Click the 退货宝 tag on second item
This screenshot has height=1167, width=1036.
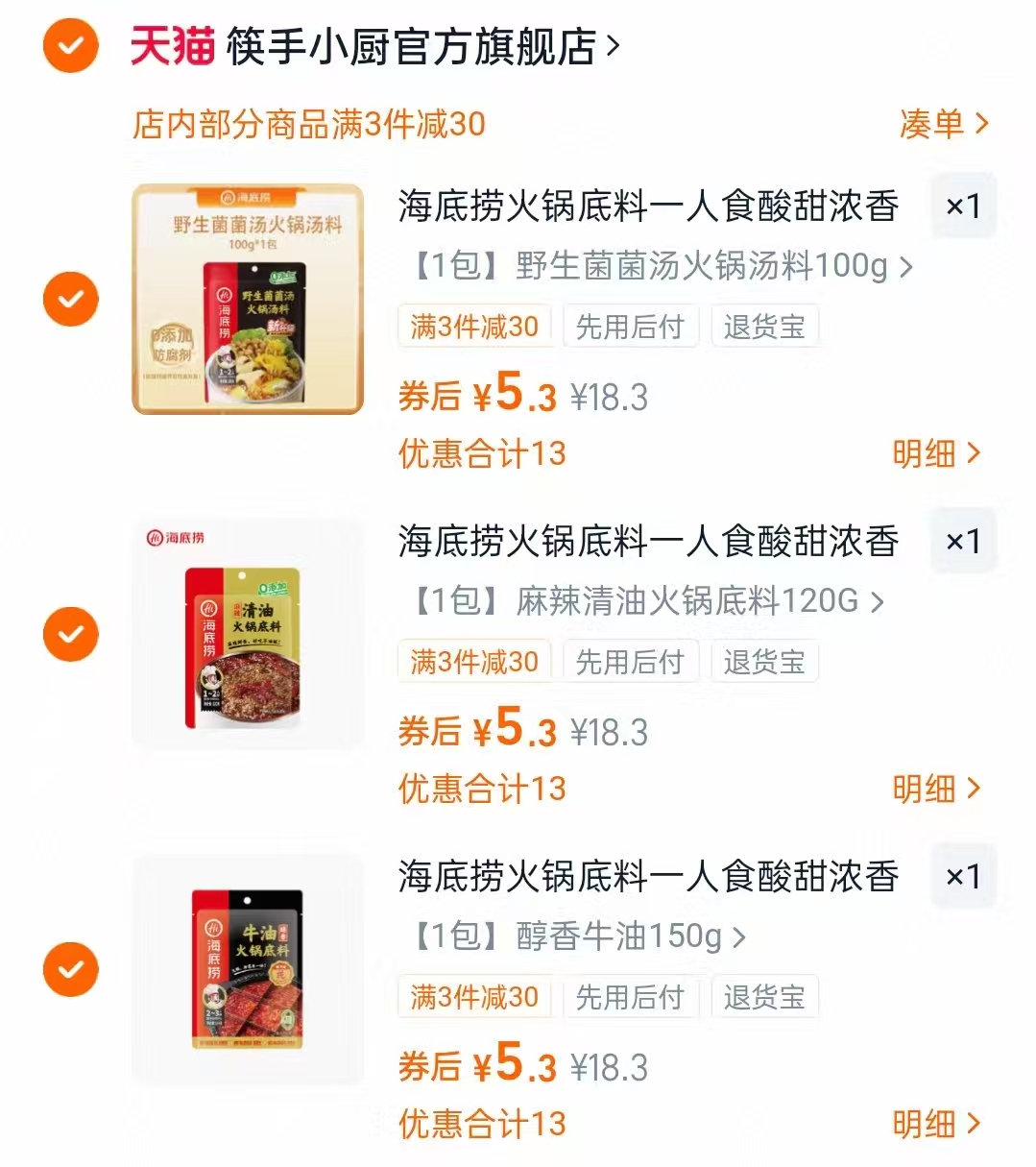(763, 661)
